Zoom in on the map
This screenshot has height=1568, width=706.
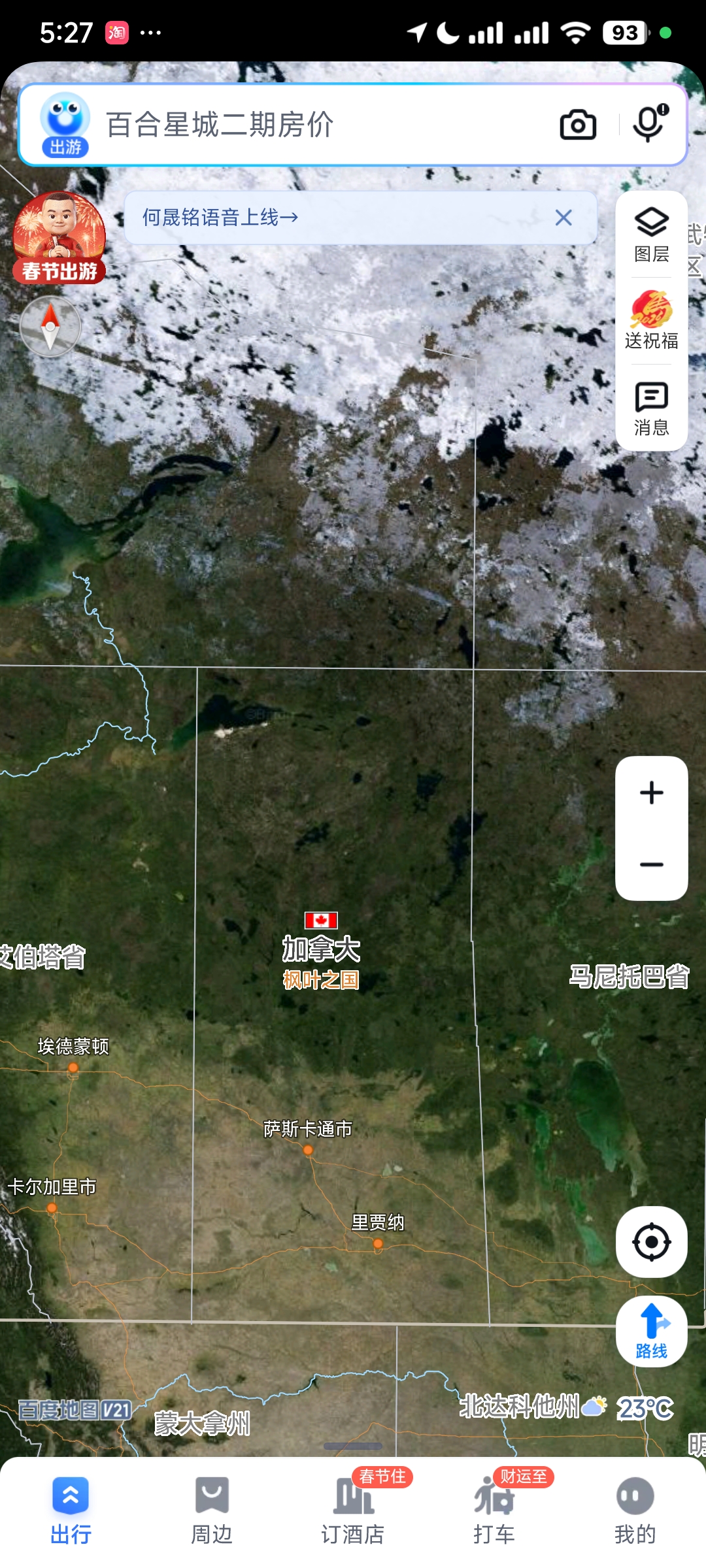(x=652, y=792)
